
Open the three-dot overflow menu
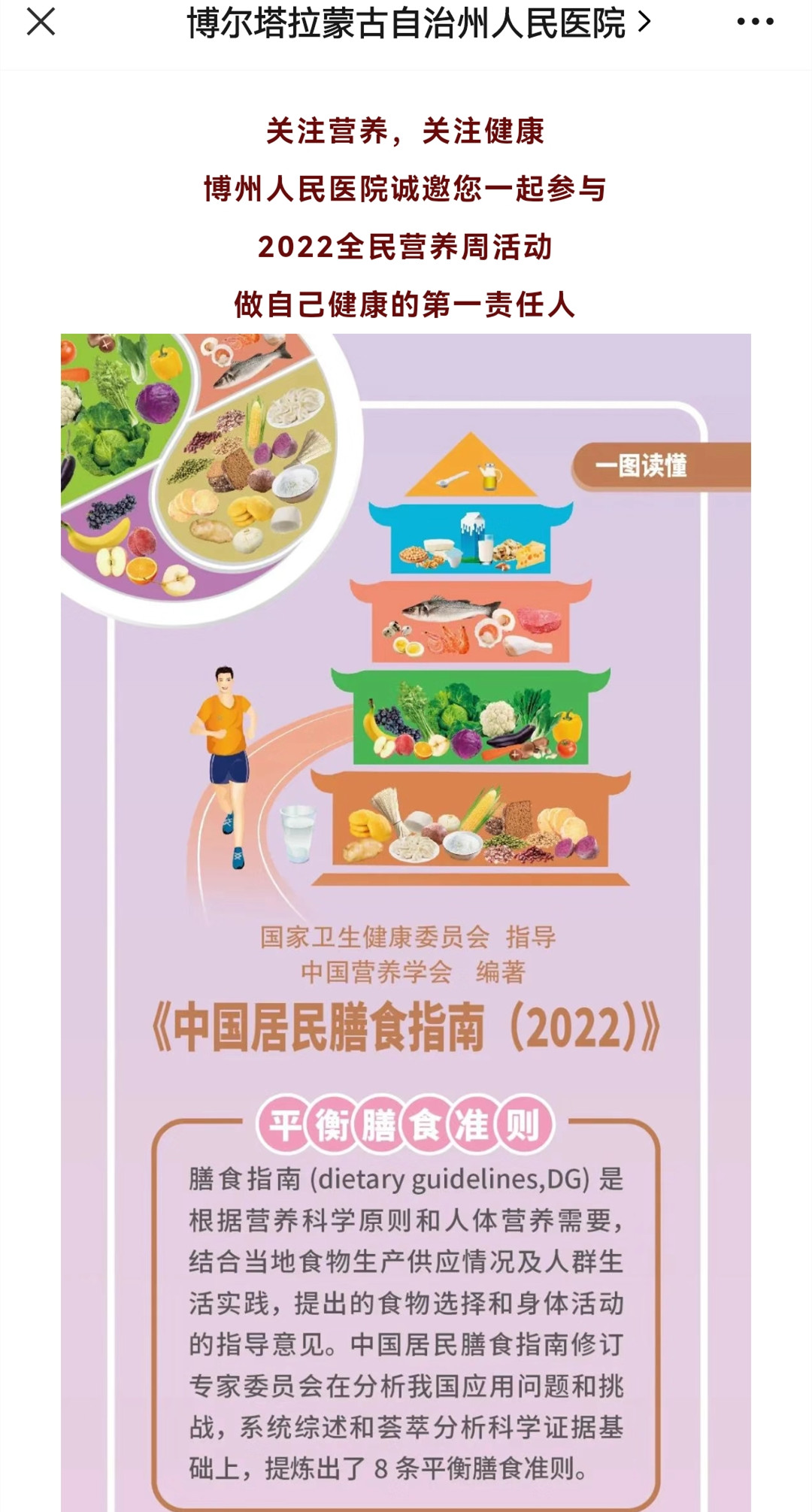pyautogui.click(x=754, y=22)
